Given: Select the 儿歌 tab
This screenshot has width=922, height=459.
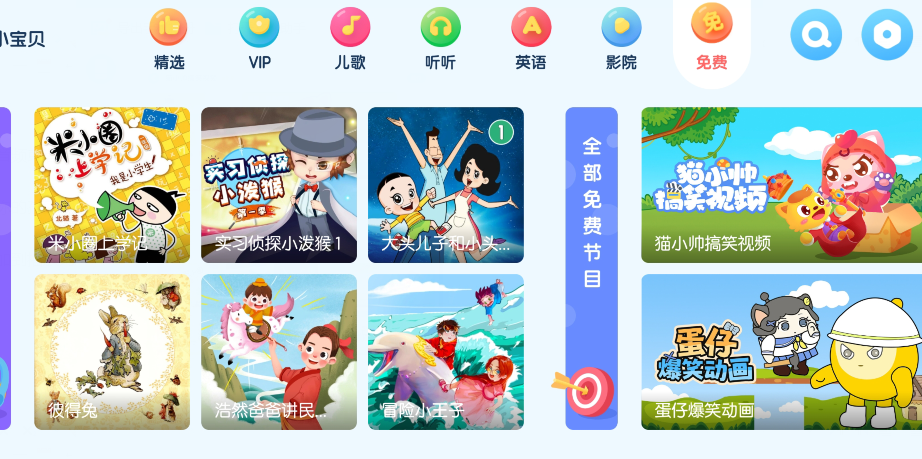Looking at the screenshot, I should click(x=350, y=40).
